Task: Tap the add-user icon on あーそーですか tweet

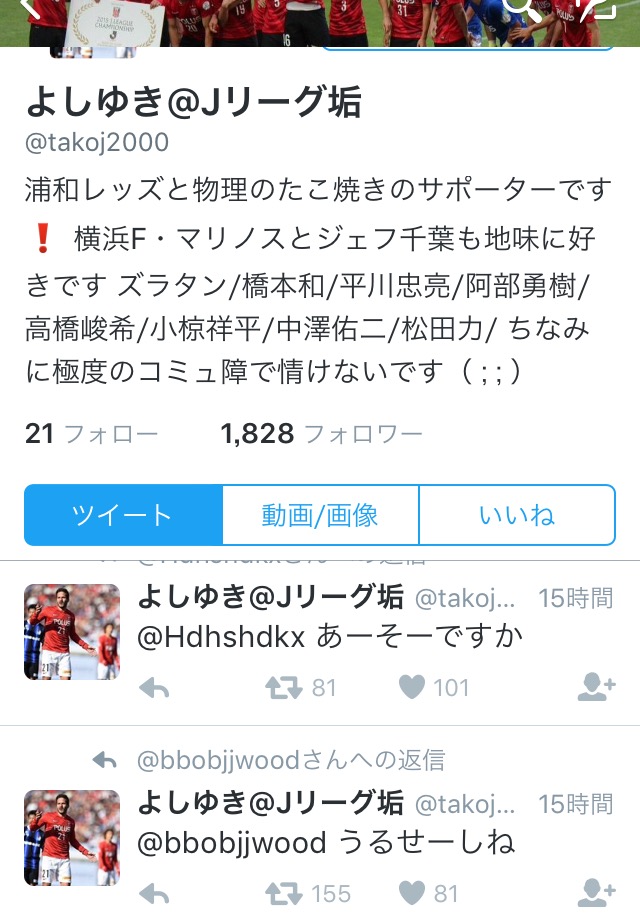Action: pos(596,687)
